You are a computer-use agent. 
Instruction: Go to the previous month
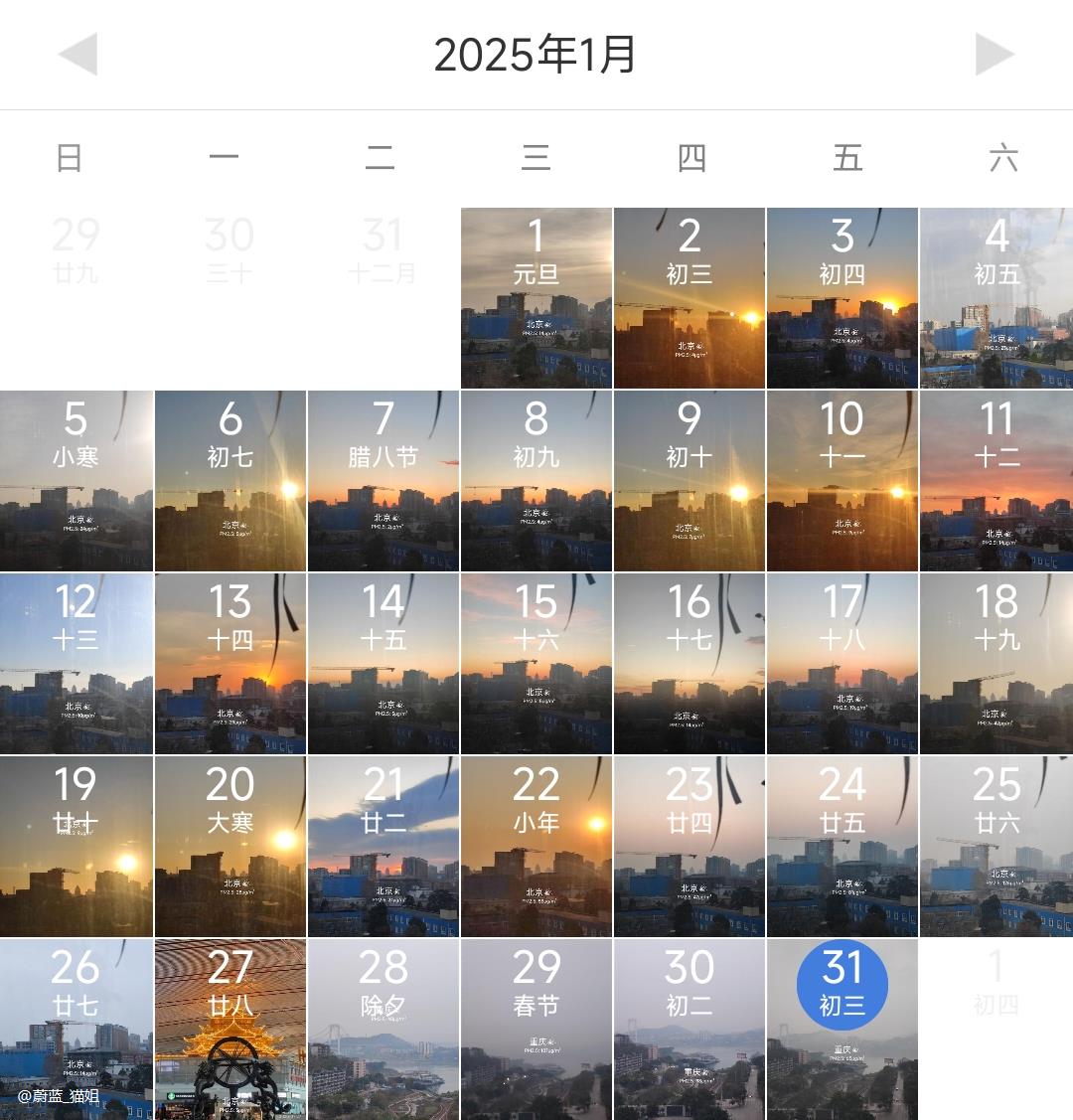pos(77,55)
